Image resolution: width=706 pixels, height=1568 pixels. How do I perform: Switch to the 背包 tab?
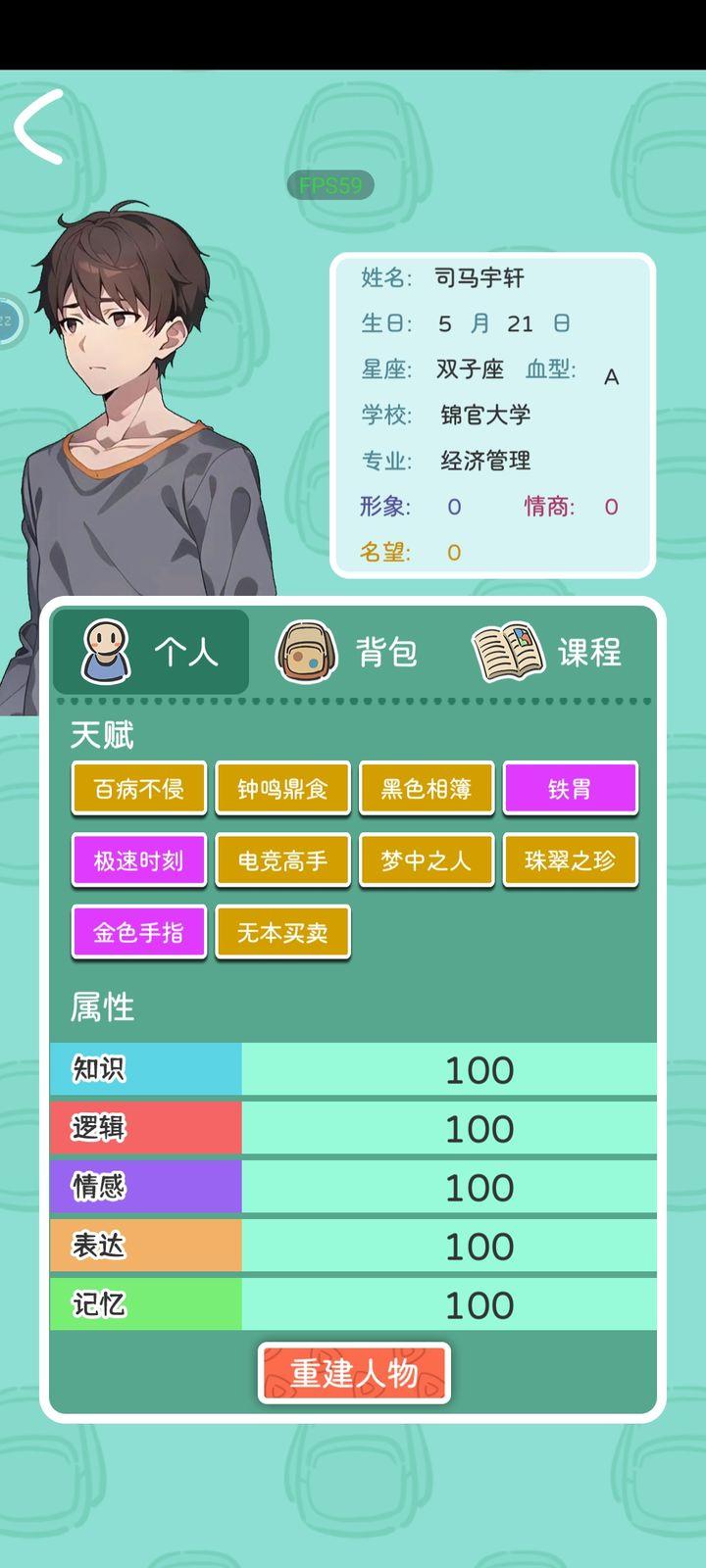[x=348, y=652]
